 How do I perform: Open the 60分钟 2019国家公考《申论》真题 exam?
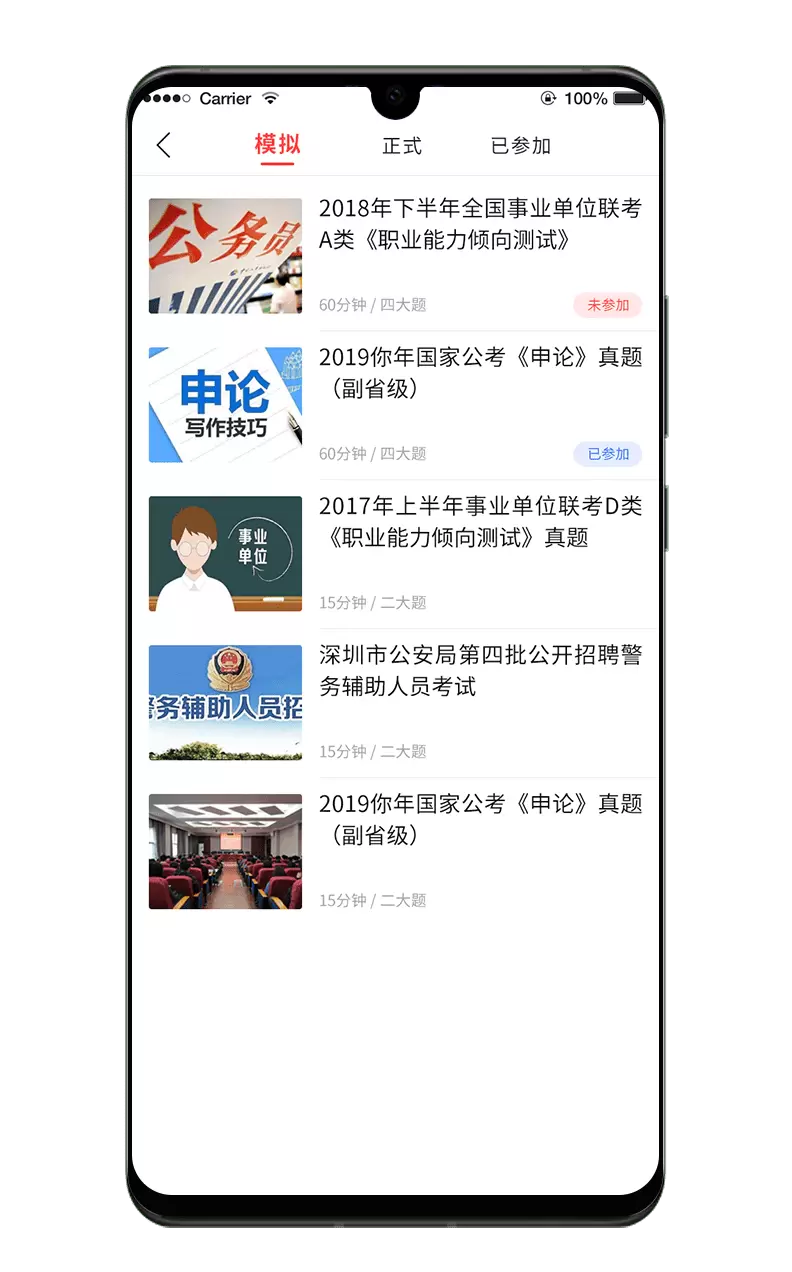(x=479, y=373)
